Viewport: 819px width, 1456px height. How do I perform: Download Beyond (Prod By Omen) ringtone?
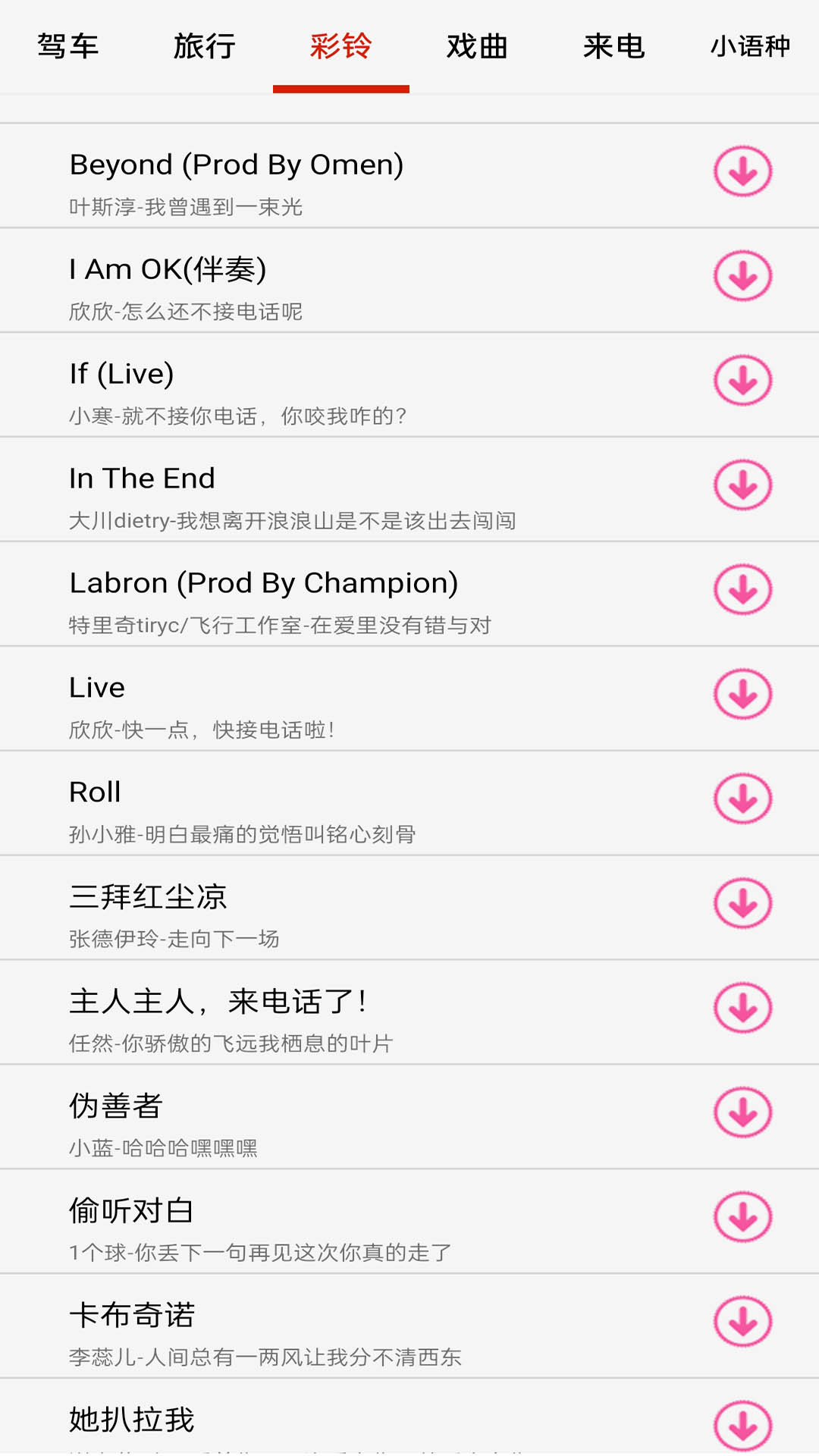pos(743,171)
